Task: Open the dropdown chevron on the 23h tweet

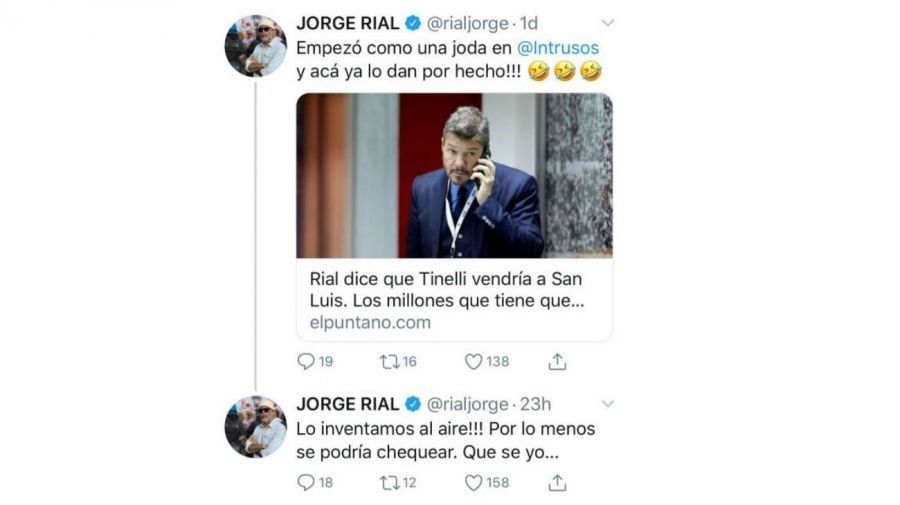Action: [607, 404]
